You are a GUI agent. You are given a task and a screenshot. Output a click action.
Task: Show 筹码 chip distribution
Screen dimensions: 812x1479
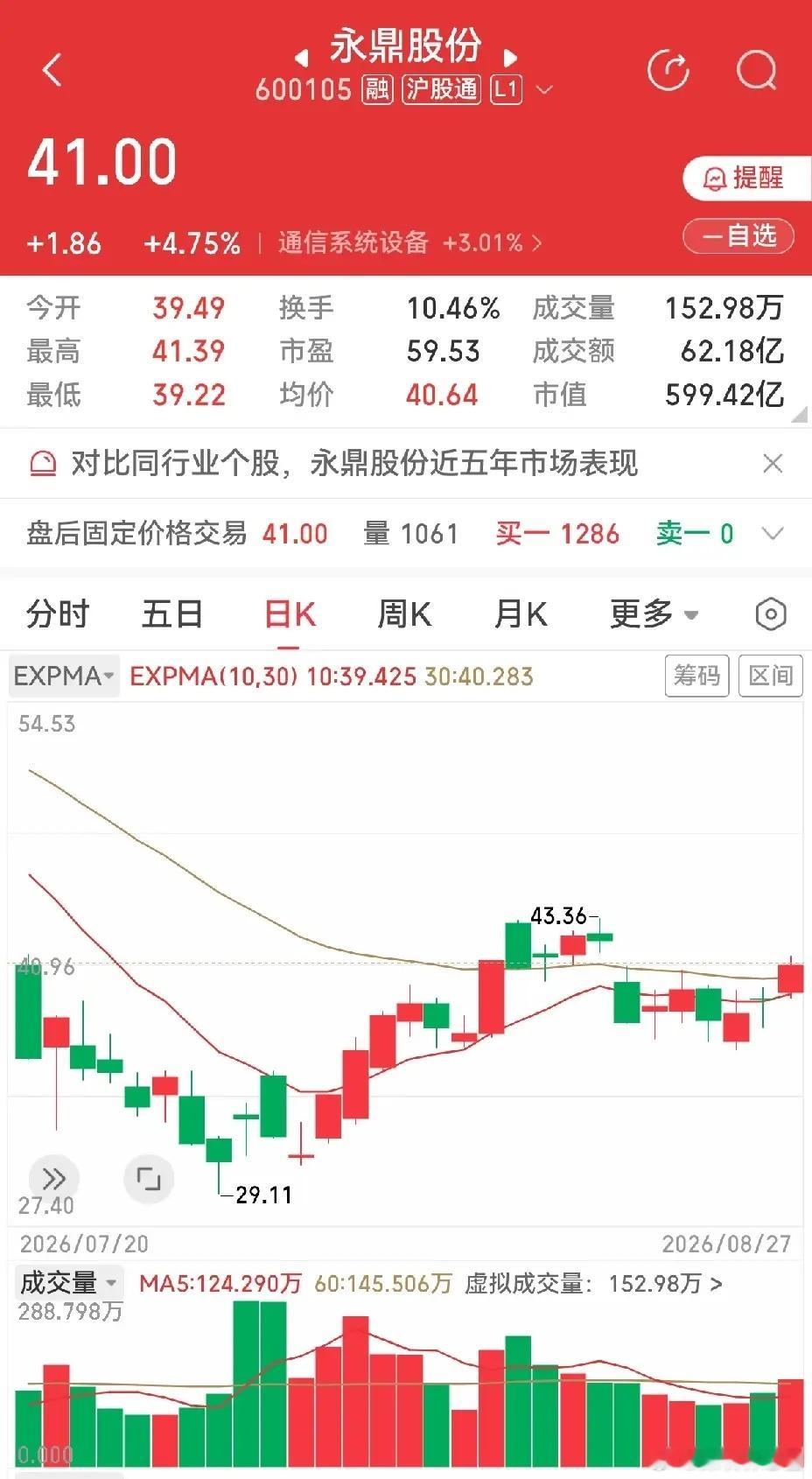click(696, 676)
